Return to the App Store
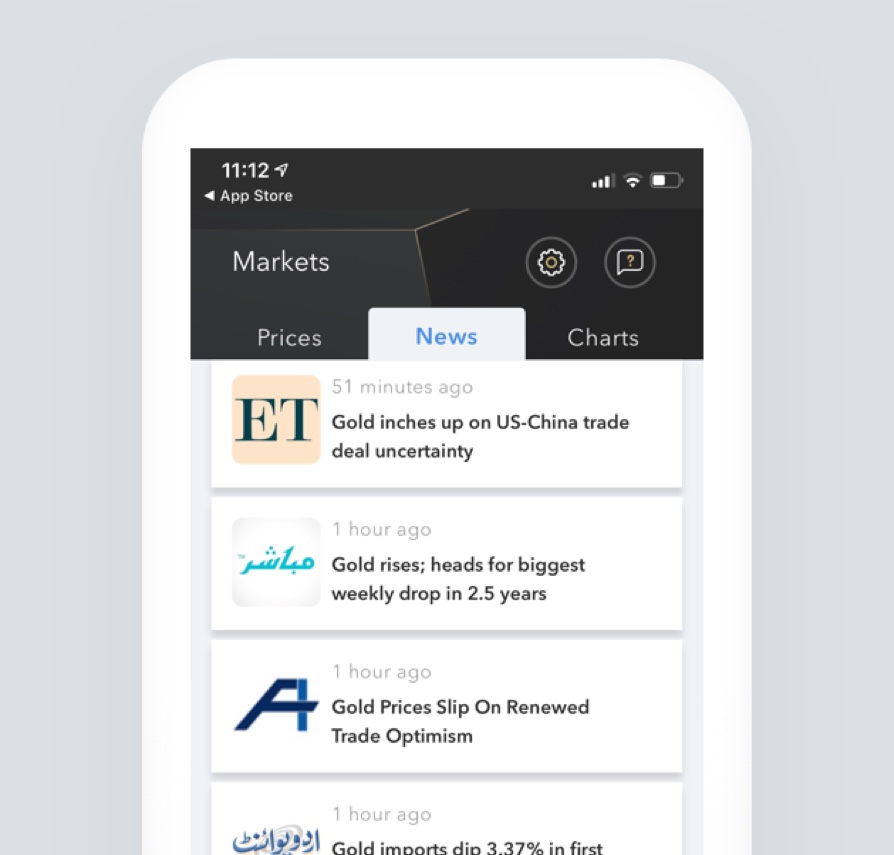Viewport: 894px width, 855px height. [250, 196]
